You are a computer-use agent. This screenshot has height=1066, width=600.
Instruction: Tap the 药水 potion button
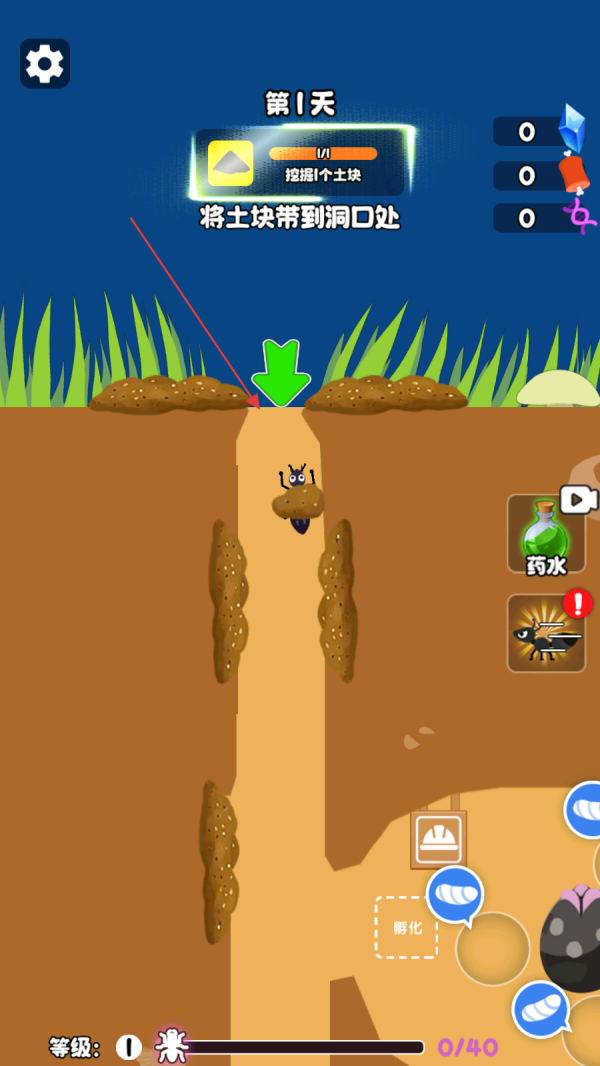click(x=546, y=537)
